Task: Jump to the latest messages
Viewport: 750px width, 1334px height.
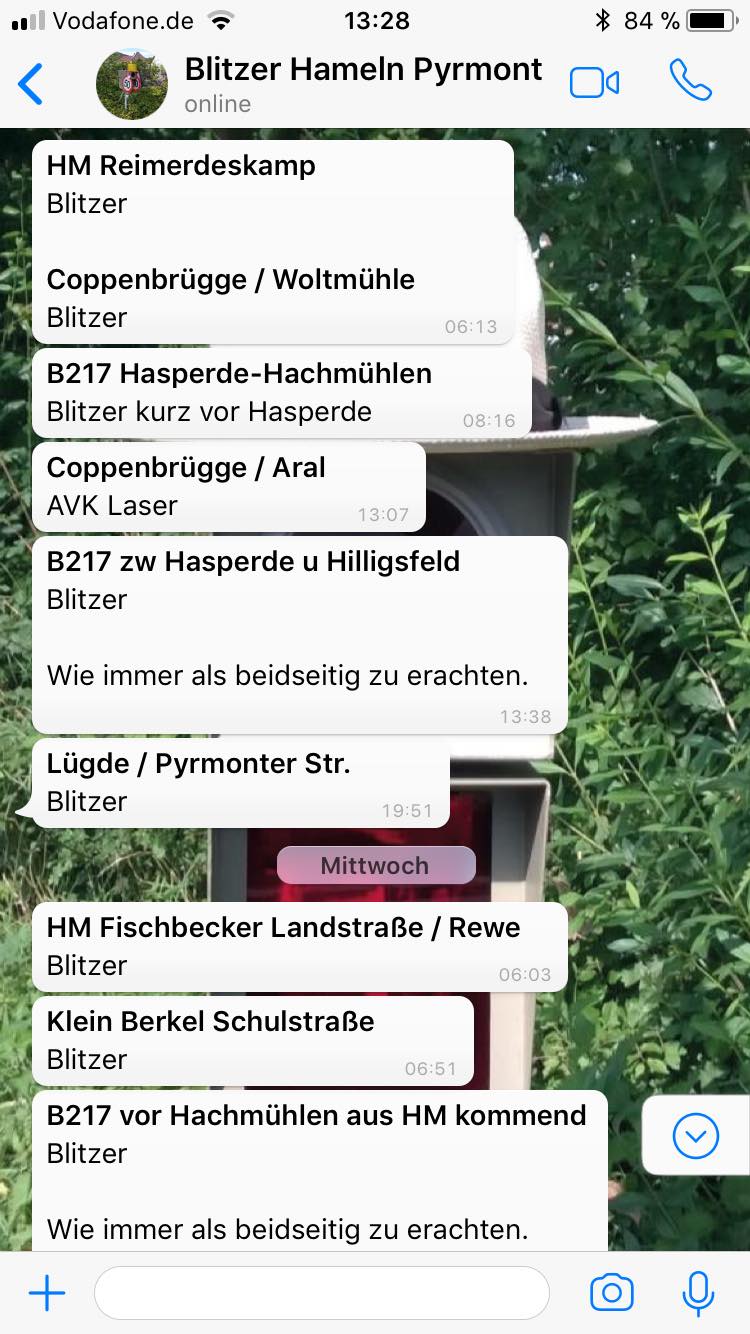Action: pyautogui.click(x=696, y=1135)
